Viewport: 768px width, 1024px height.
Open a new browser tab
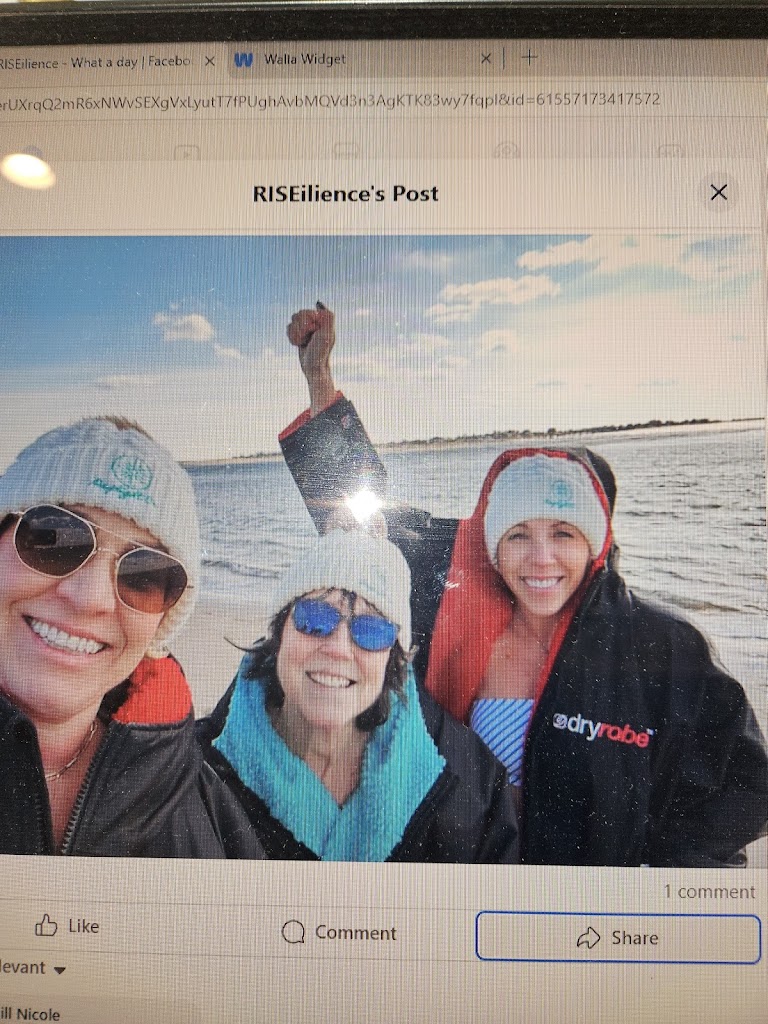530,57
